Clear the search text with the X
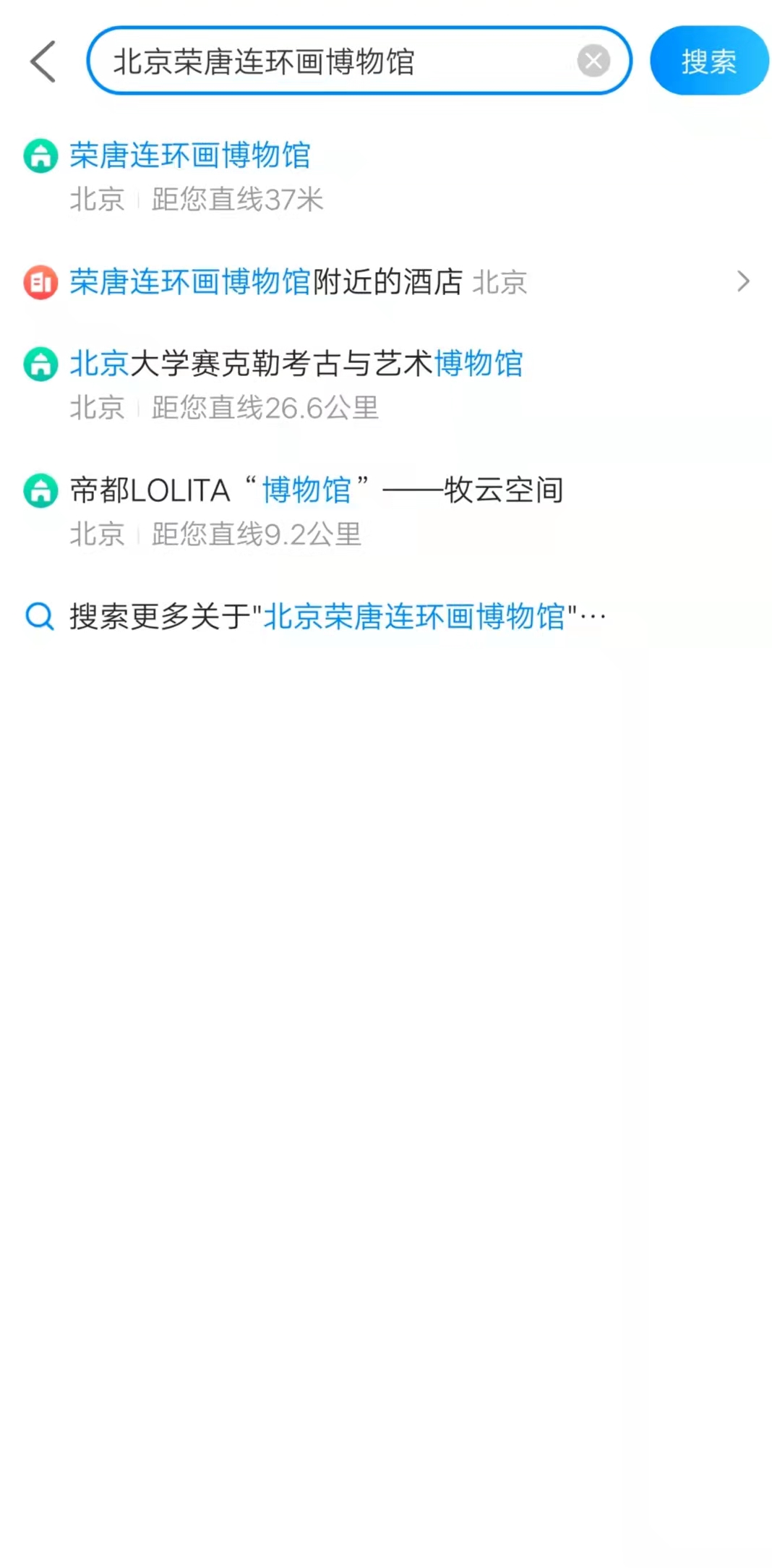This screenshot has height=1568, width=772. [593, 61]
